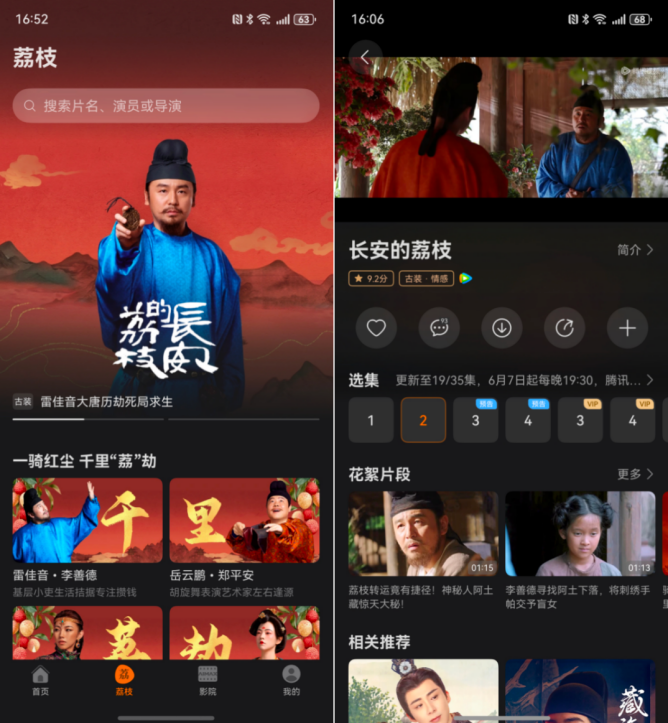Image resolution: width=668 pixels, height=723 pixels.
Task: Switch to the 首页 tab
Action: coord(40,680)
